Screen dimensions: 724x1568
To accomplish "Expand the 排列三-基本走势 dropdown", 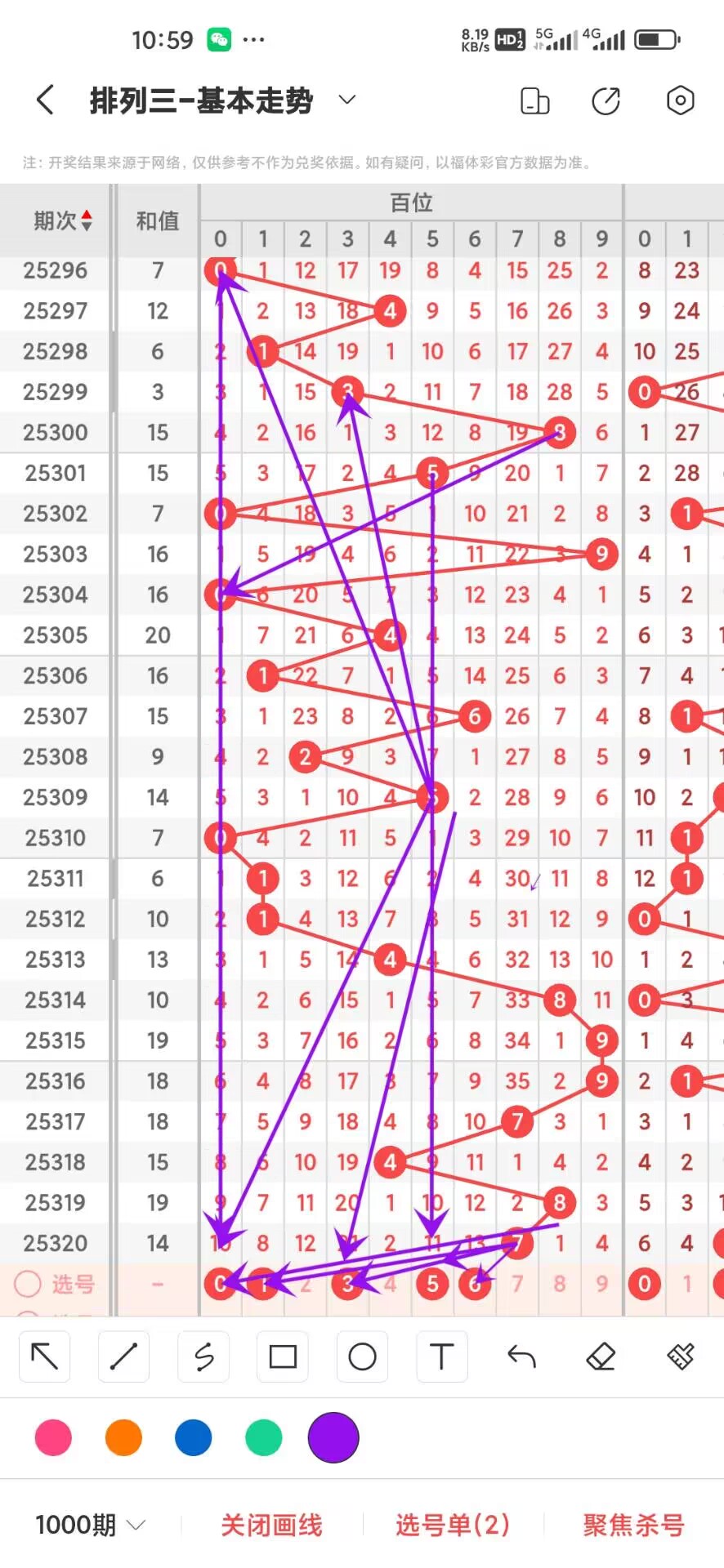I will [347, 100].
